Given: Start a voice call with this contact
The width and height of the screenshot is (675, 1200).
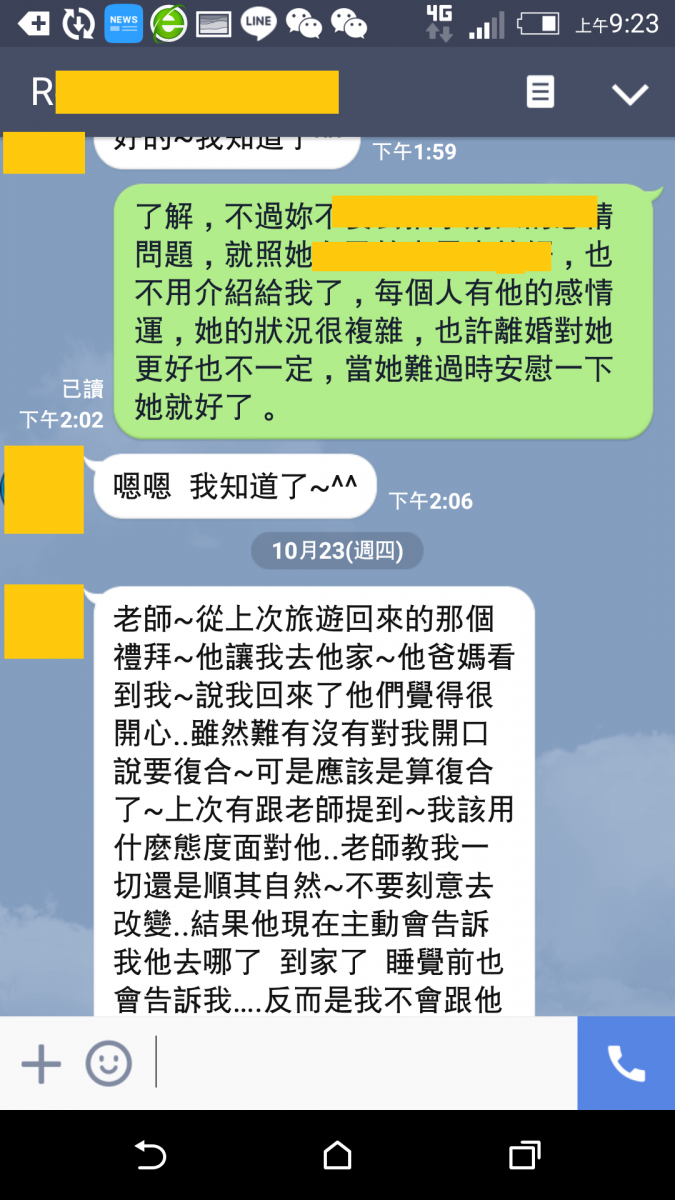Looking at the screenshot, I should [x=626, y=1063].
